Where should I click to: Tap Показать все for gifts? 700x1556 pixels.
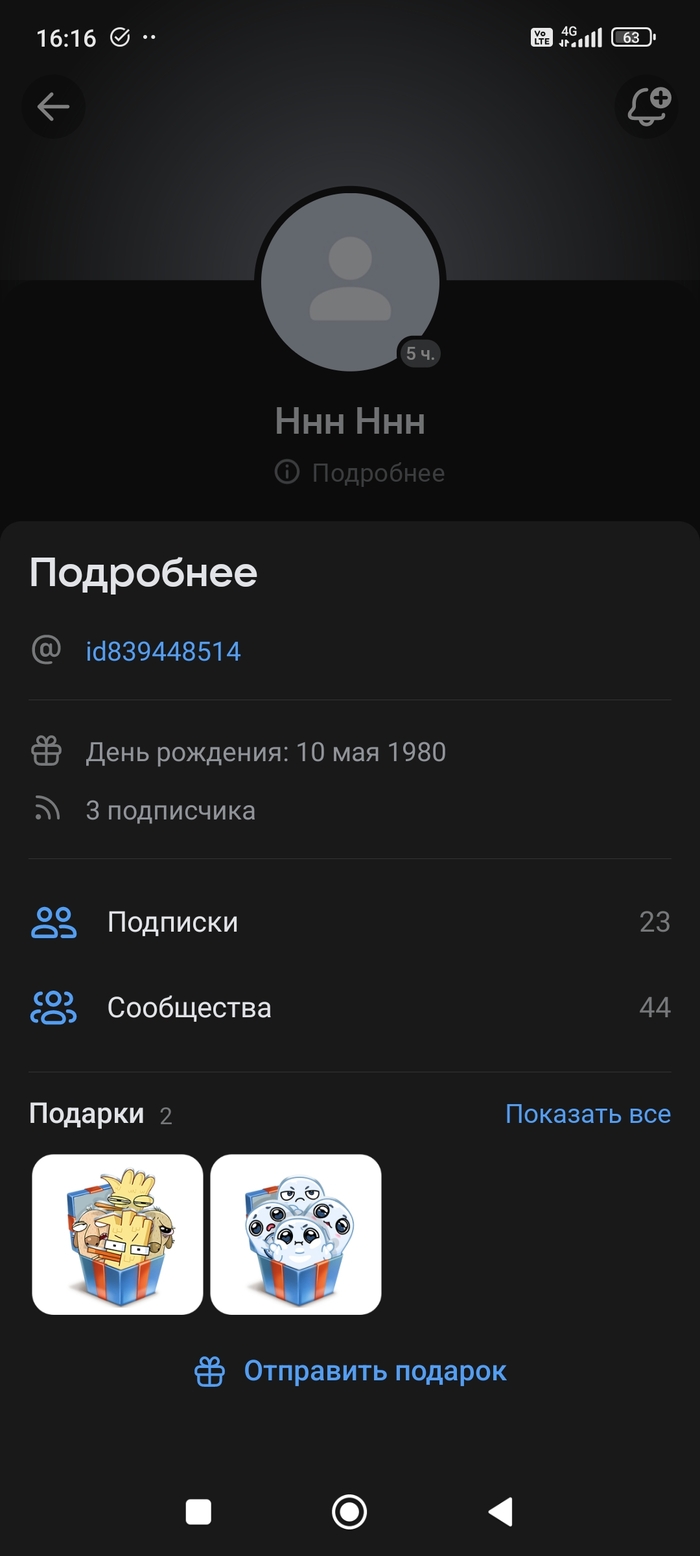[x=587, y=1114]
